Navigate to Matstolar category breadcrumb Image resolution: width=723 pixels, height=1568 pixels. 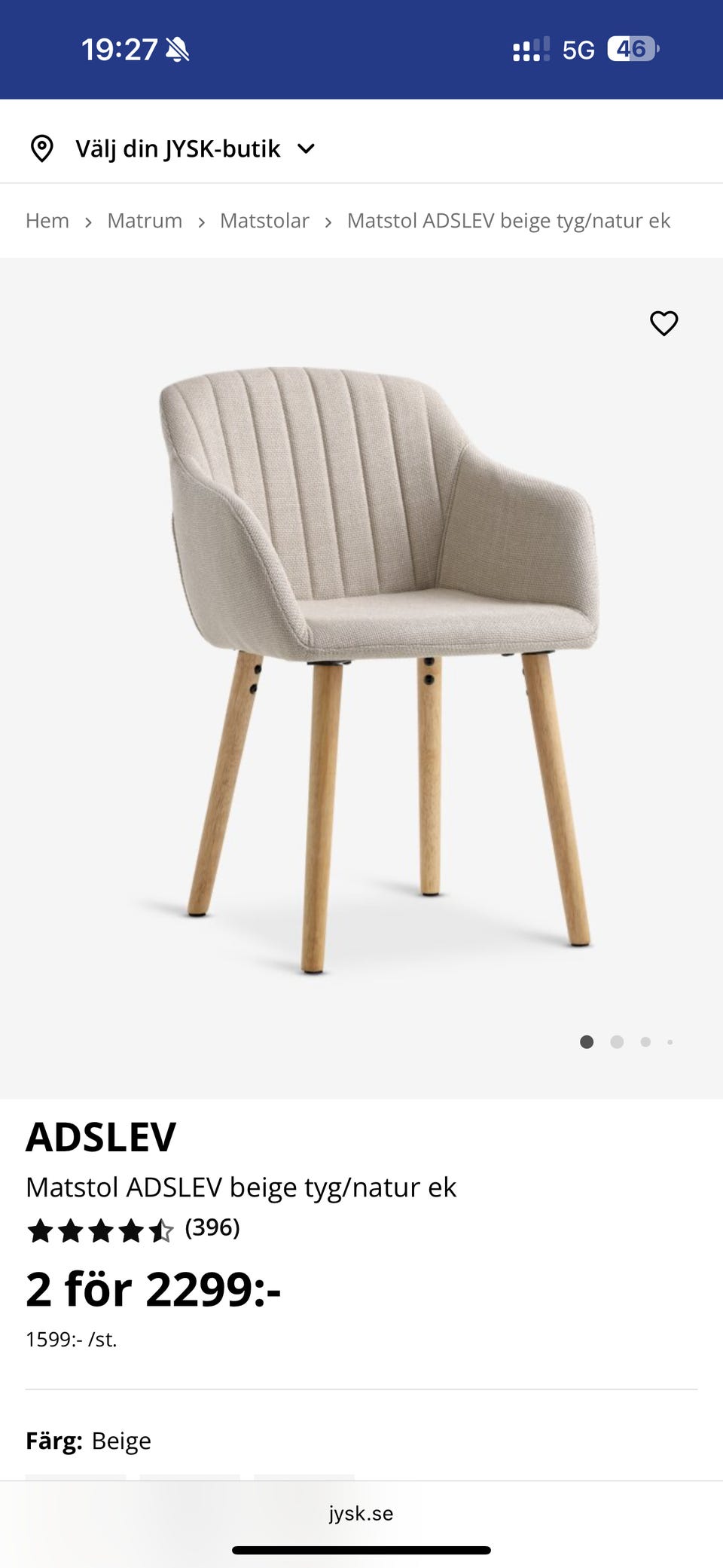click(x=264, y=221)
